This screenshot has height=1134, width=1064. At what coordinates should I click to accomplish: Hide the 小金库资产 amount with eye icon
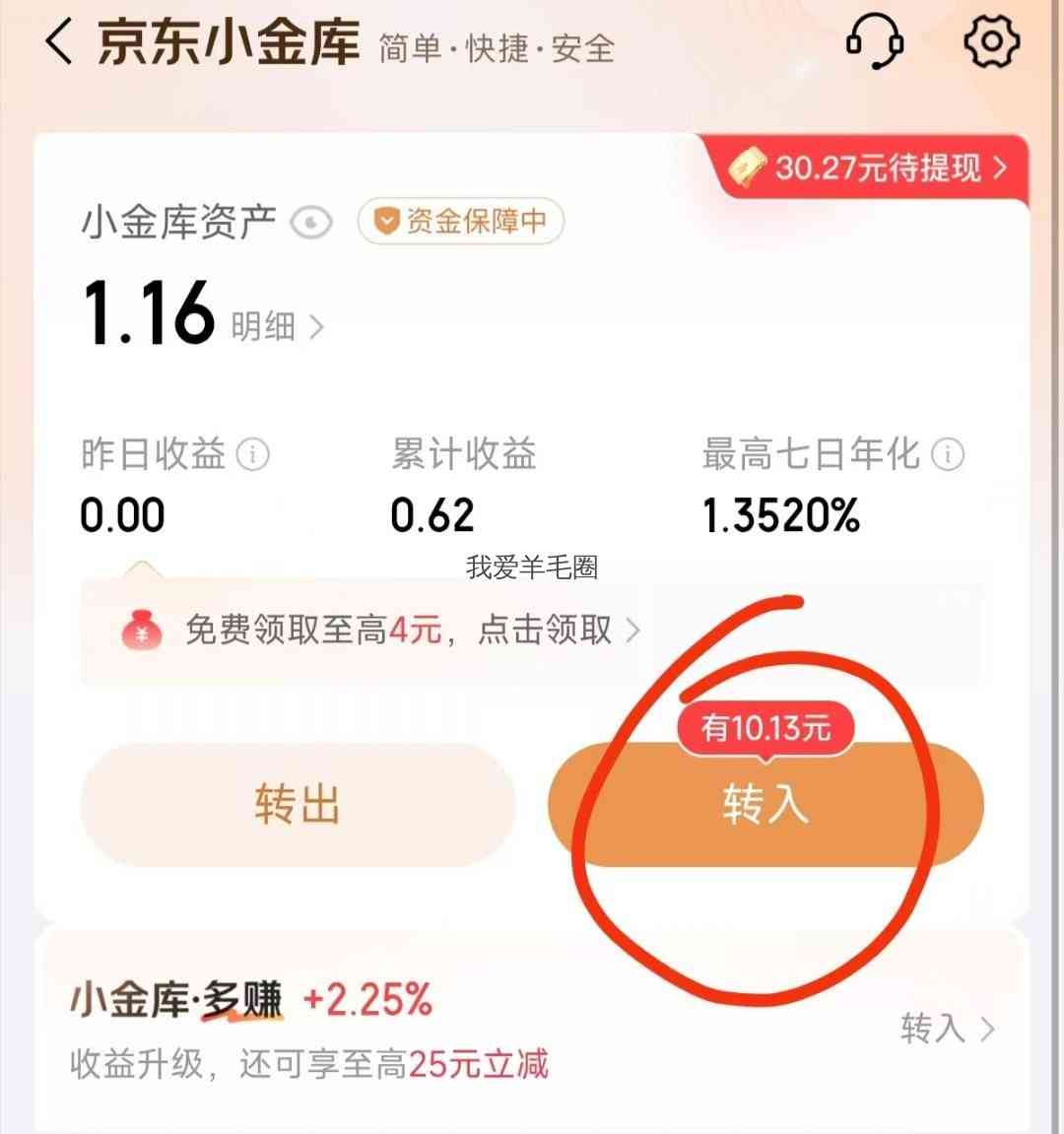tap(311, 223)
